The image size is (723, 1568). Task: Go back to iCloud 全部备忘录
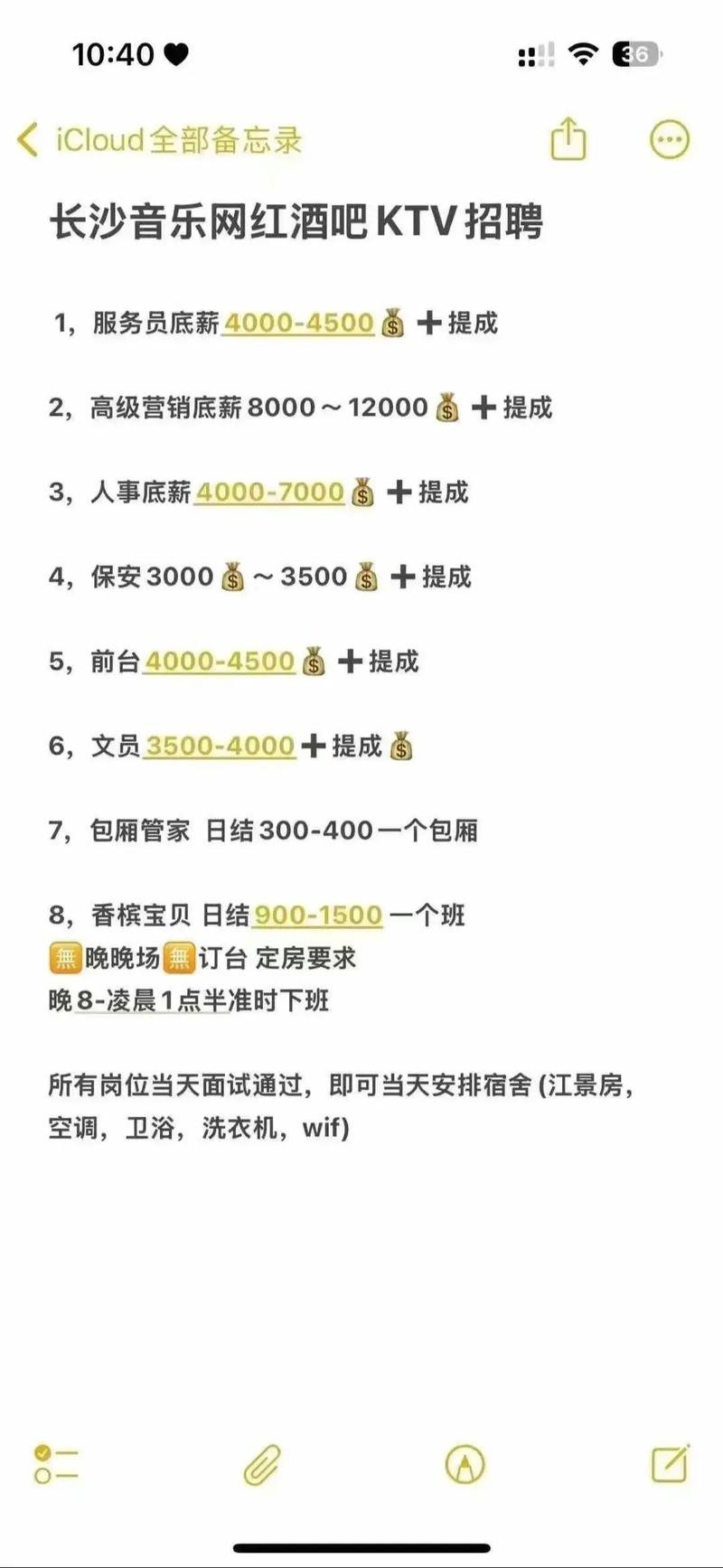point(158,140)
